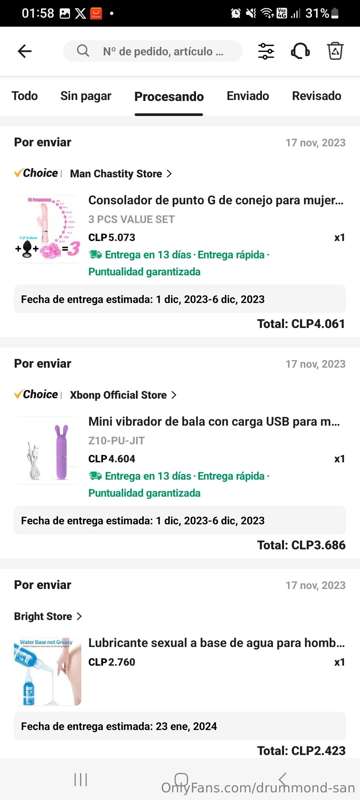This screenshot has width=360, height=800.
Task: Visit Xbonp Official Store
Action: (123, 395)
